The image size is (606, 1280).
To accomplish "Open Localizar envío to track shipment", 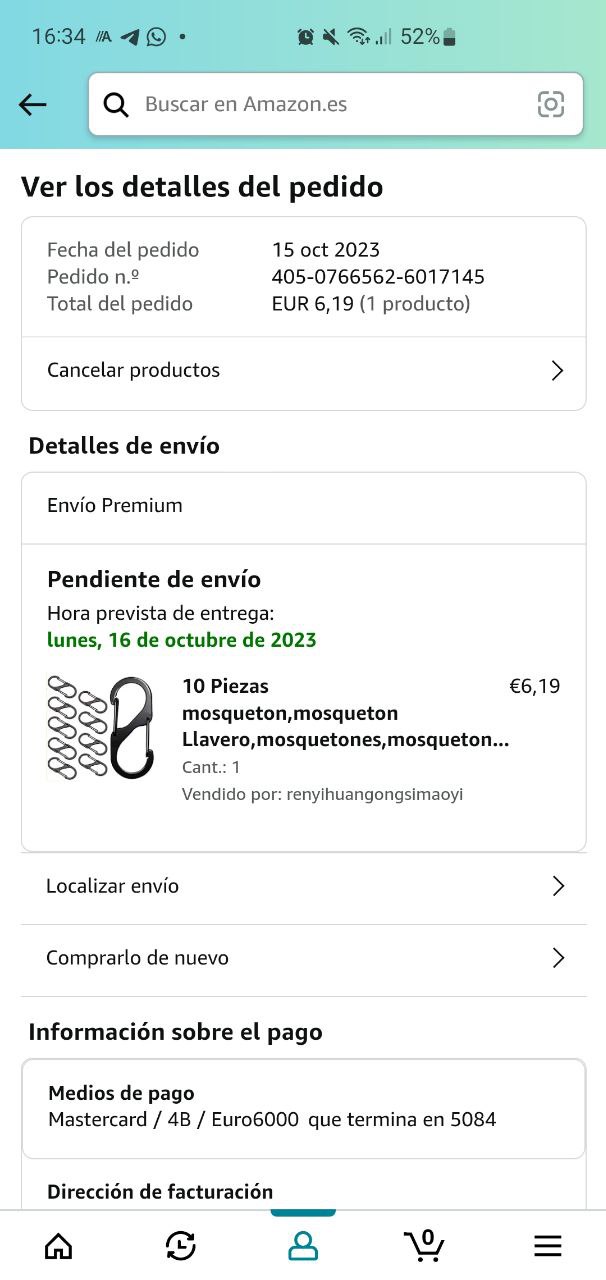I will [x=303, y=886].
